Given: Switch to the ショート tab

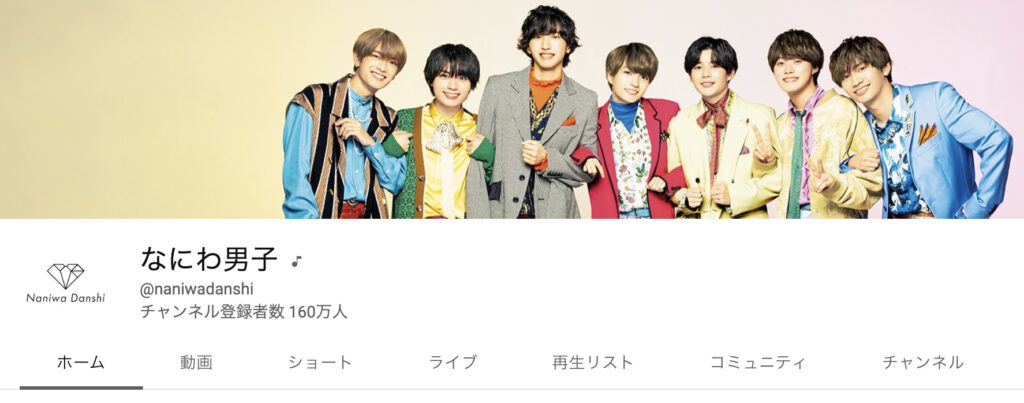Looking at the screenshot, I should click(320, 362).
